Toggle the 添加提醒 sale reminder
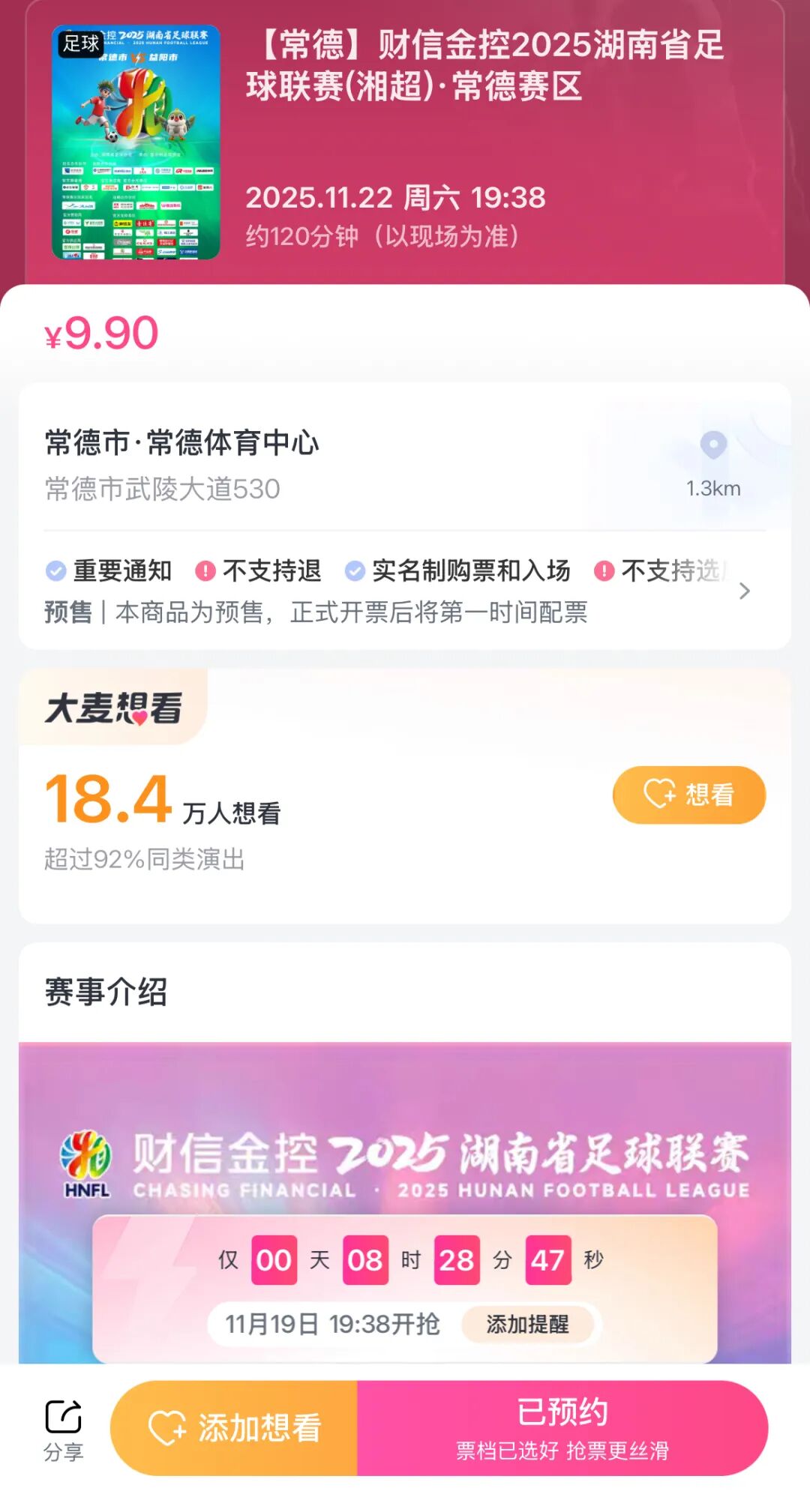810x1512 pixels. tap(528, 1324)
